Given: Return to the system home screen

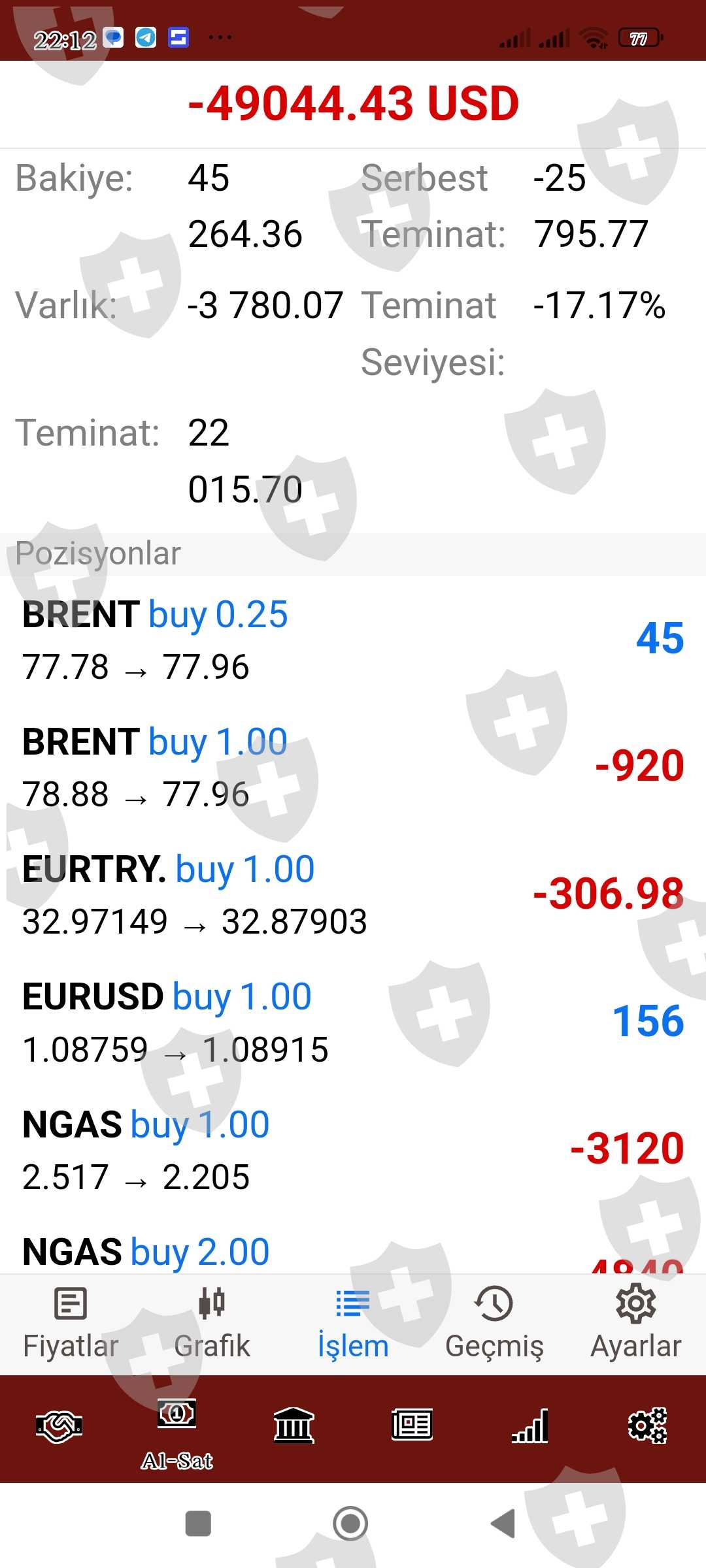Looking at the screenshot, I should [351, 1524].
